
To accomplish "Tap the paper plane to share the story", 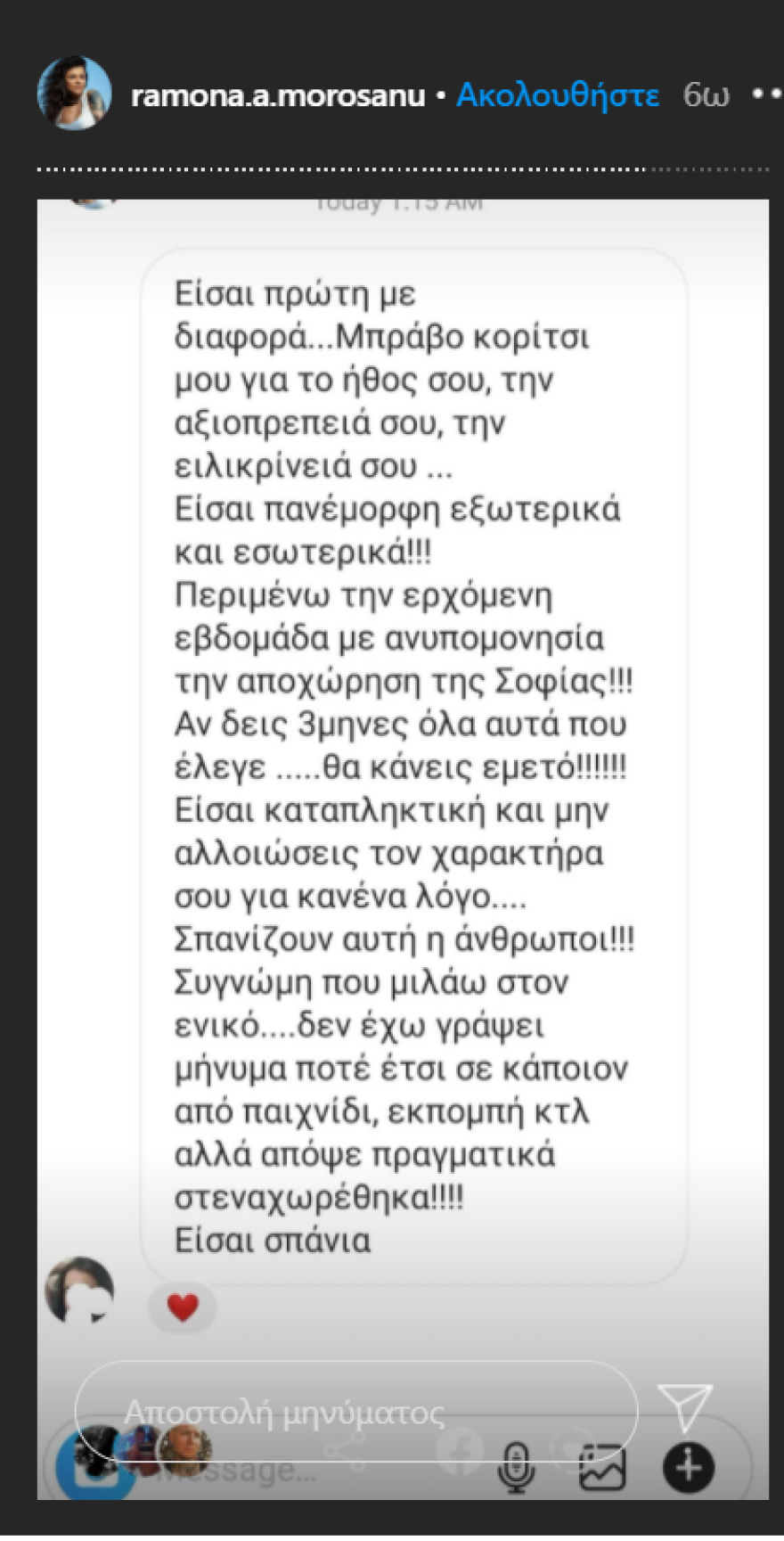I will pos(684,1402).
